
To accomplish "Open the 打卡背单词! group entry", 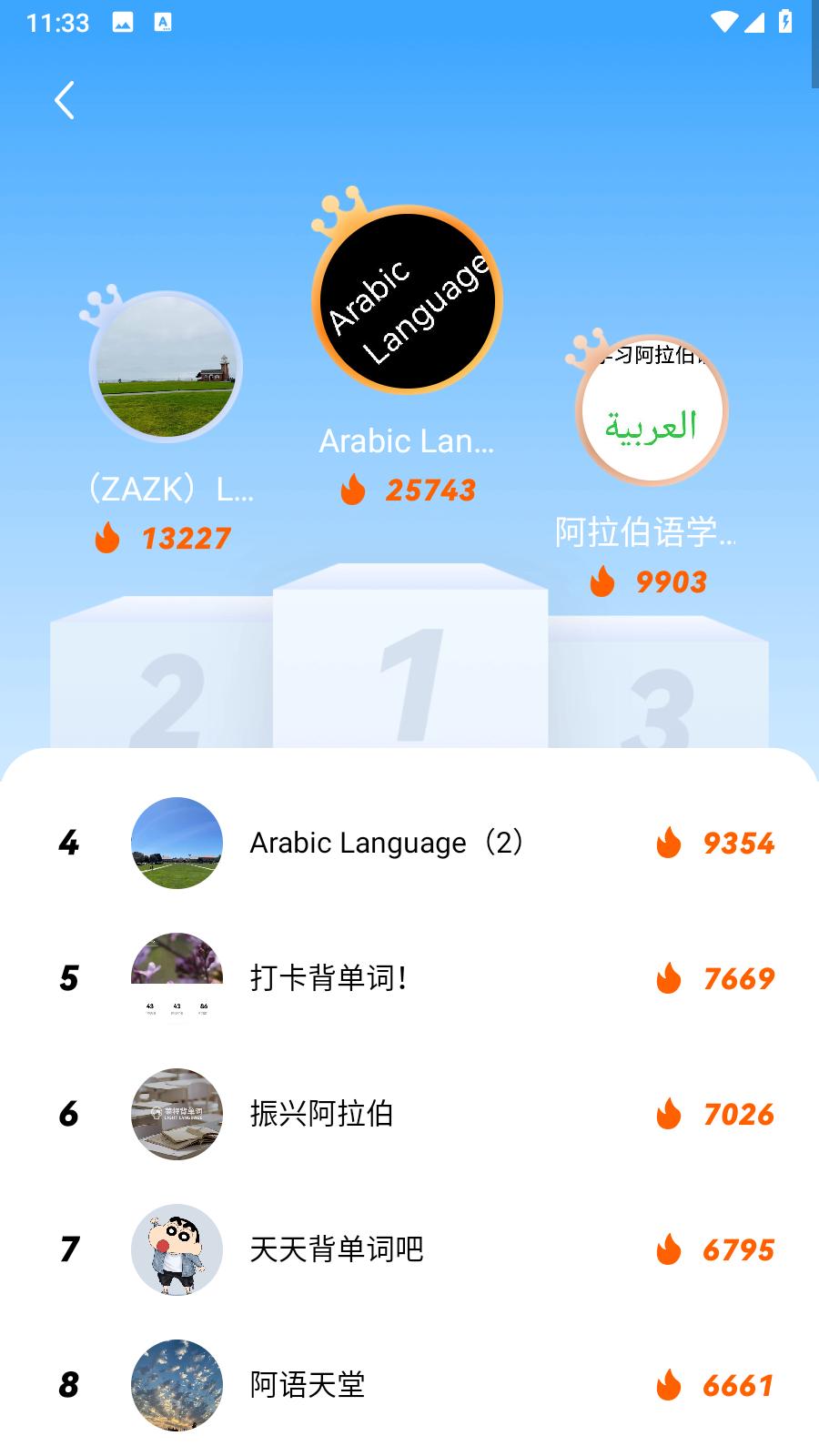I will [329, 979].
